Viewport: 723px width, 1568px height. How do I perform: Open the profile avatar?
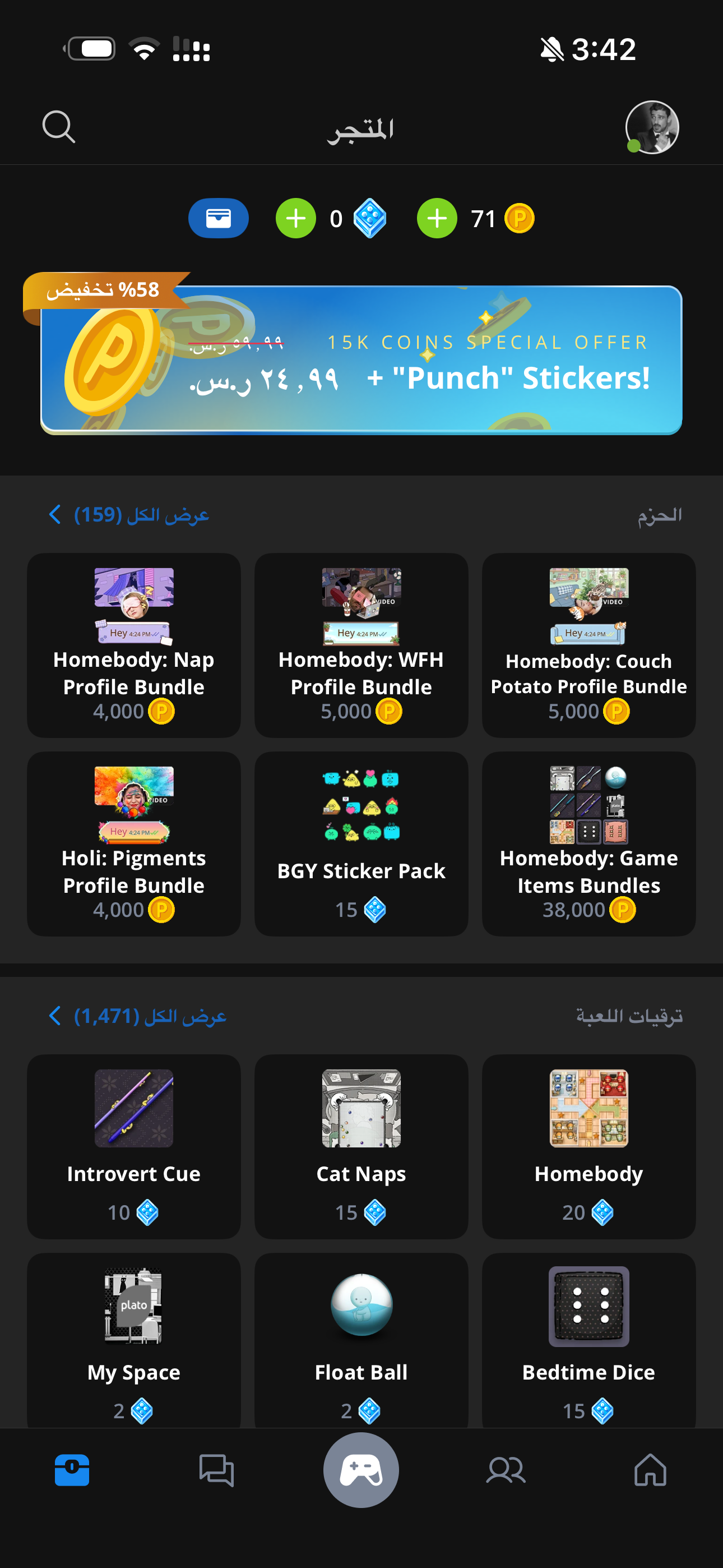[x=652, y=127]
